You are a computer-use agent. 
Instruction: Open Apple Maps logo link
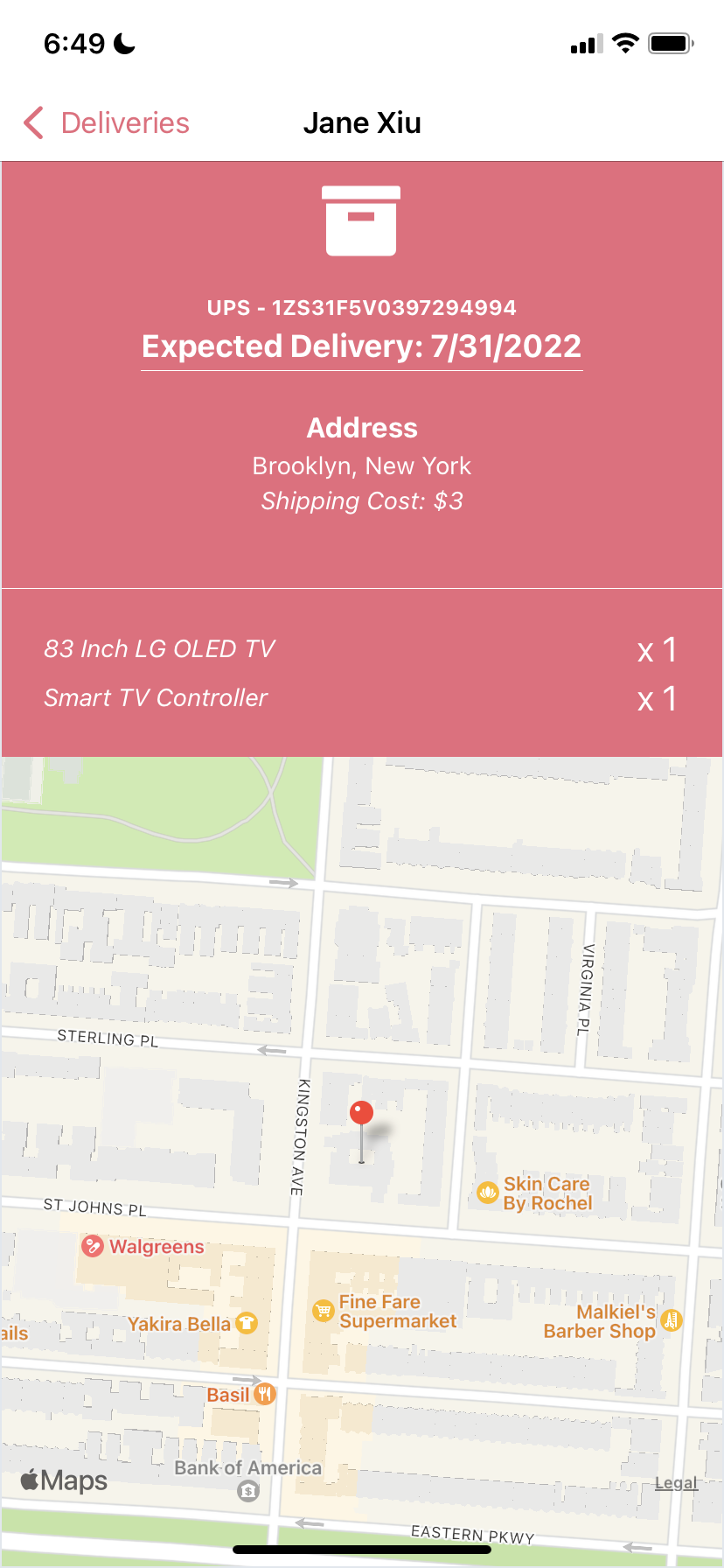click(x=64, y=1480)
